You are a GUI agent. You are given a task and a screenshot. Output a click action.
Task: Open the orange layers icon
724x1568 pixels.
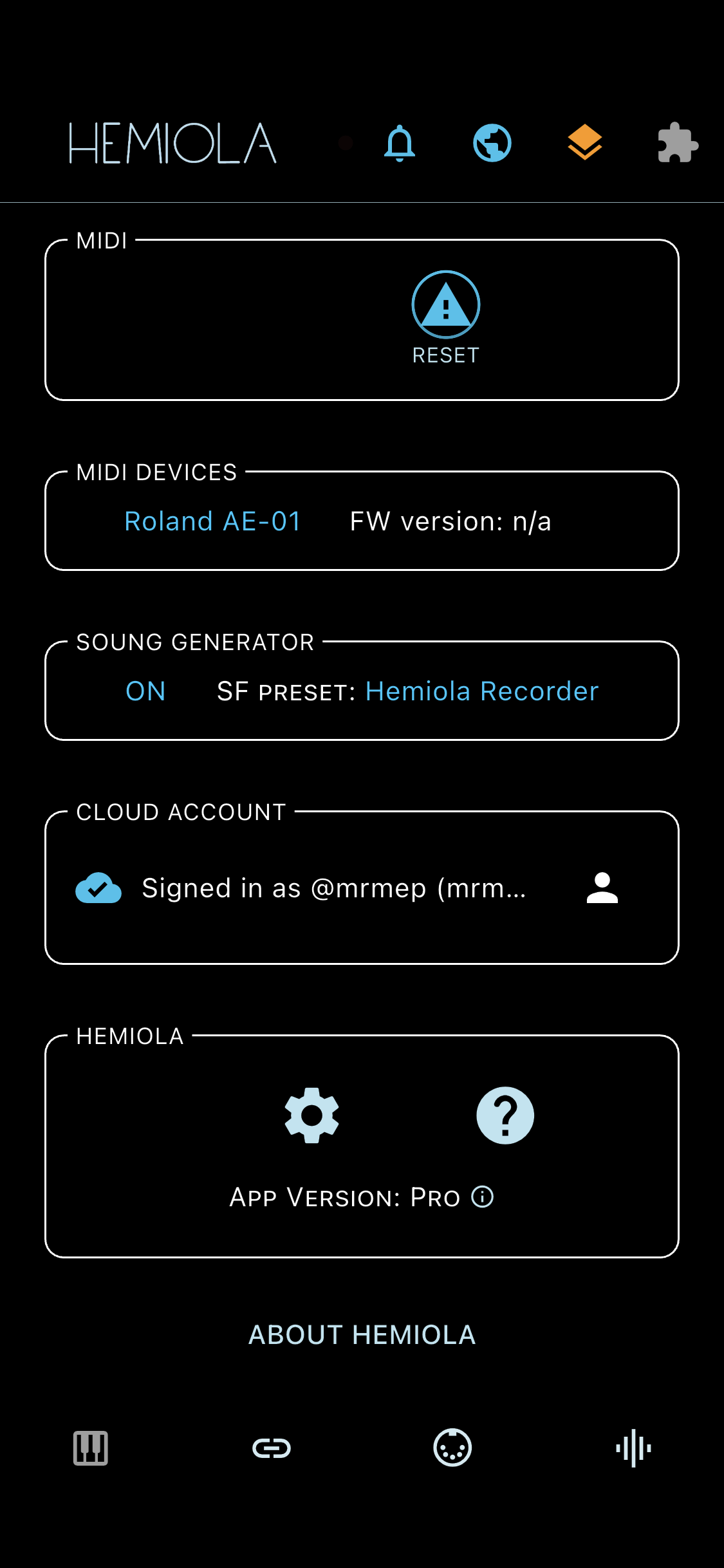pyautogui.click(x=584, y=143)
